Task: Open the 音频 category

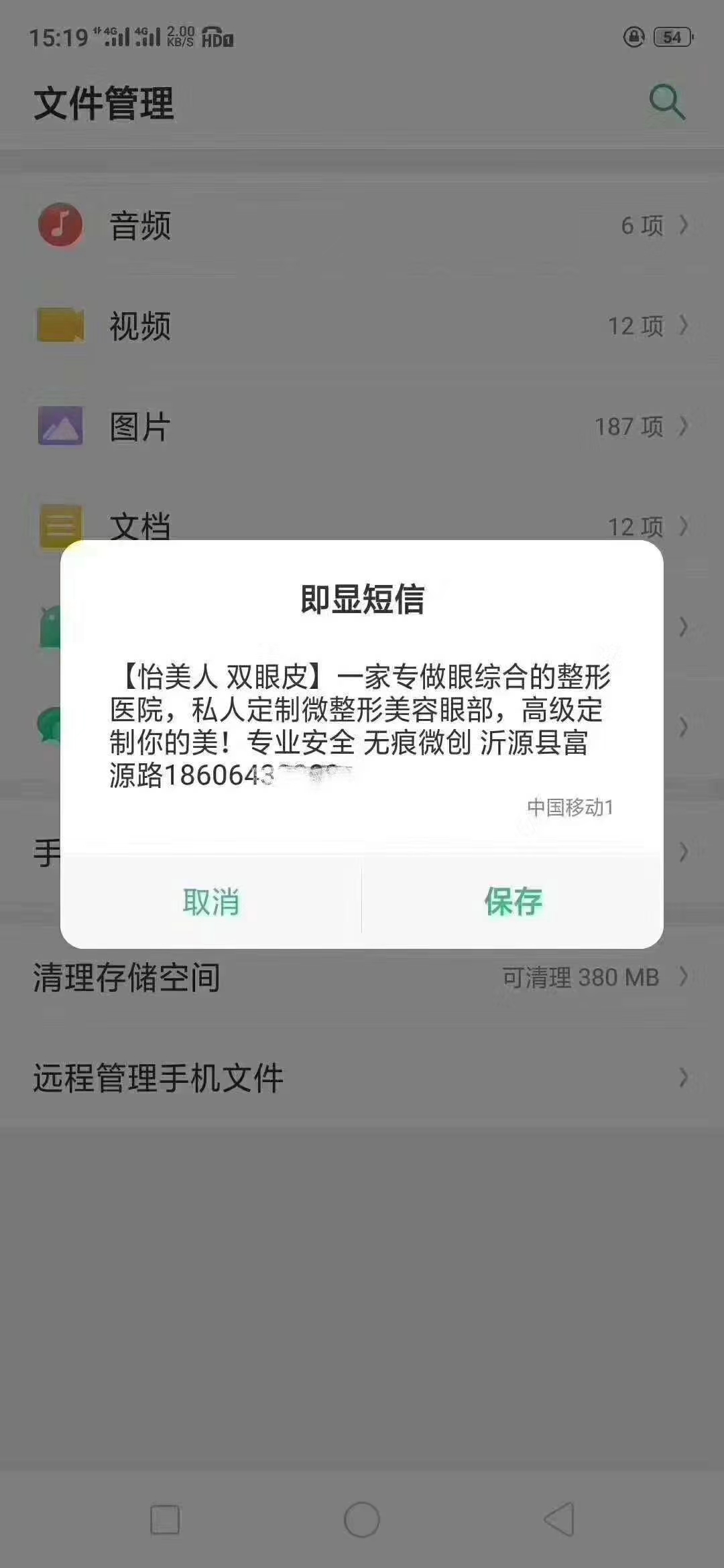Action: point(362,225)
